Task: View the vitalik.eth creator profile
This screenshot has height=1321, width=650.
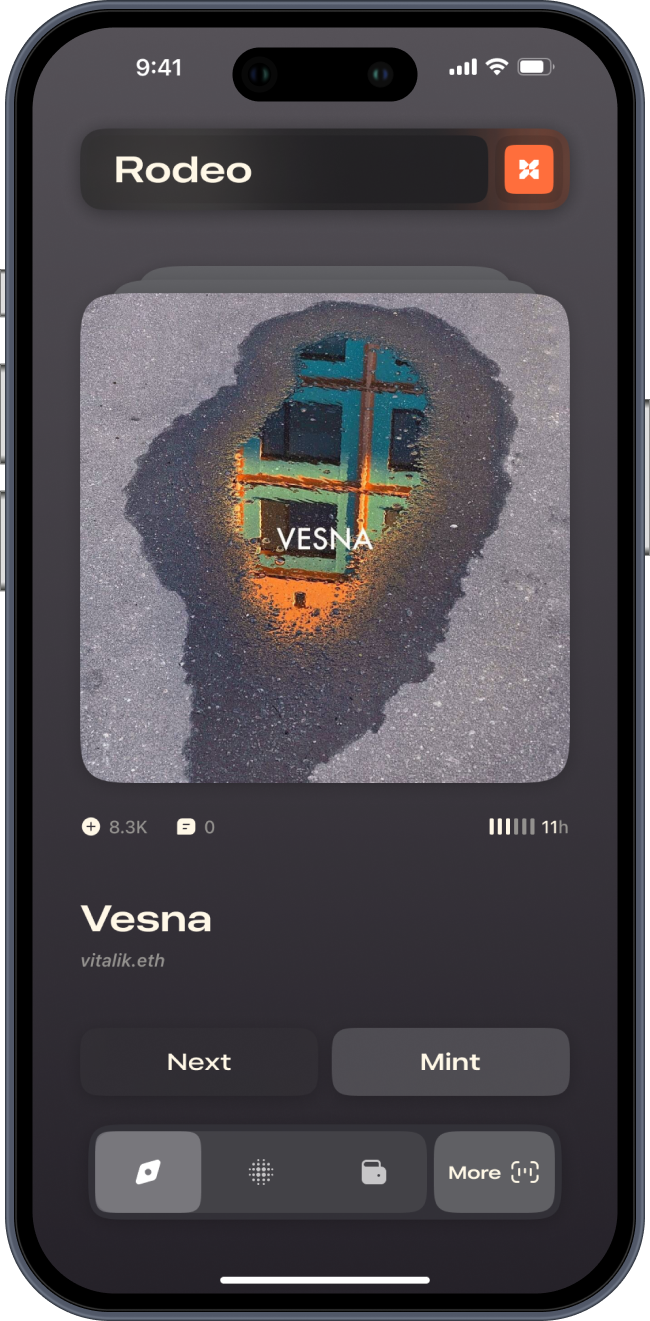Action: click(x=123, y=961)
